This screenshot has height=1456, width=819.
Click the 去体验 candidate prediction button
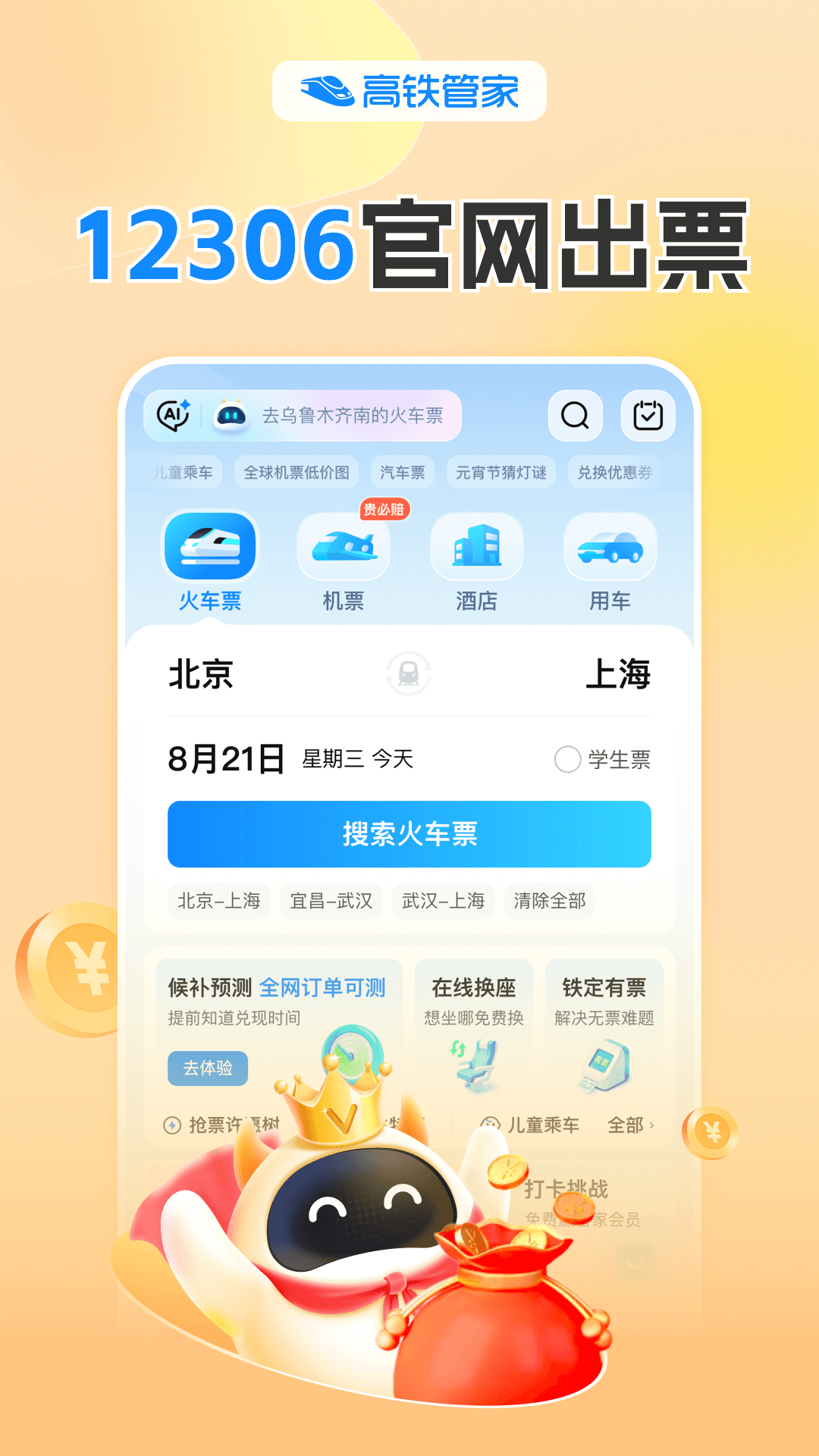(209, 1068)
